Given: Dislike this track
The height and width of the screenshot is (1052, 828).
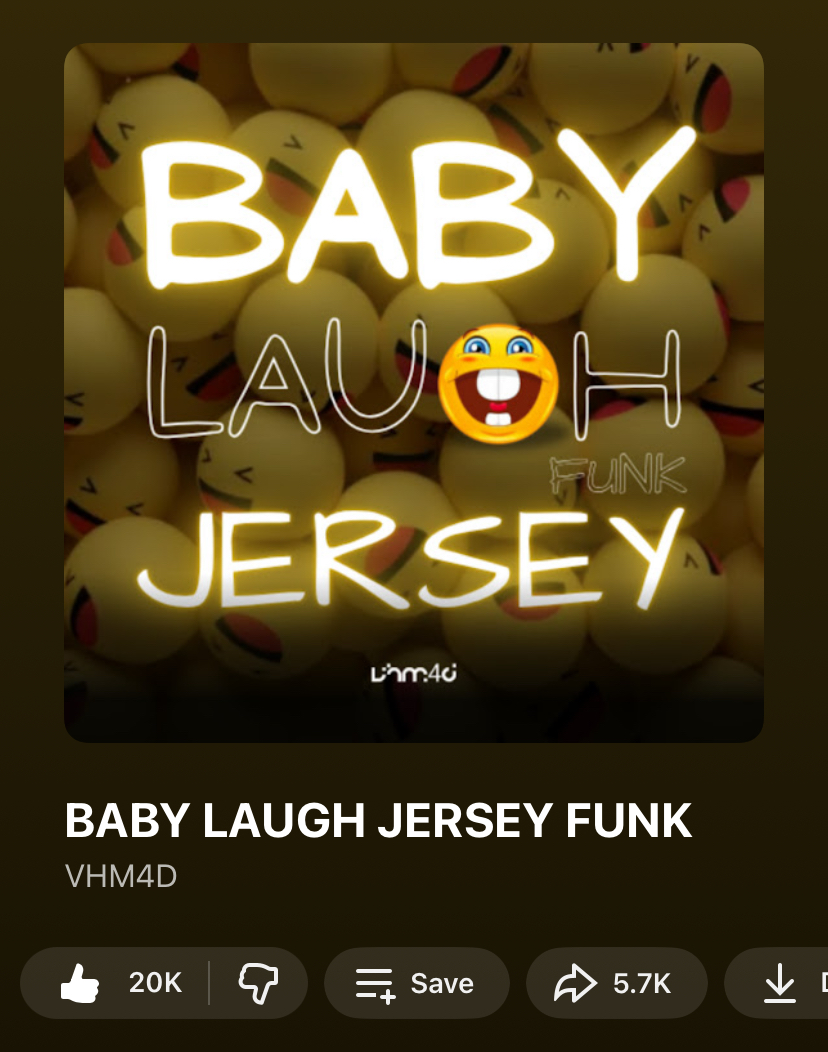Looking at the screenshot, I should (x=258, y=983).
